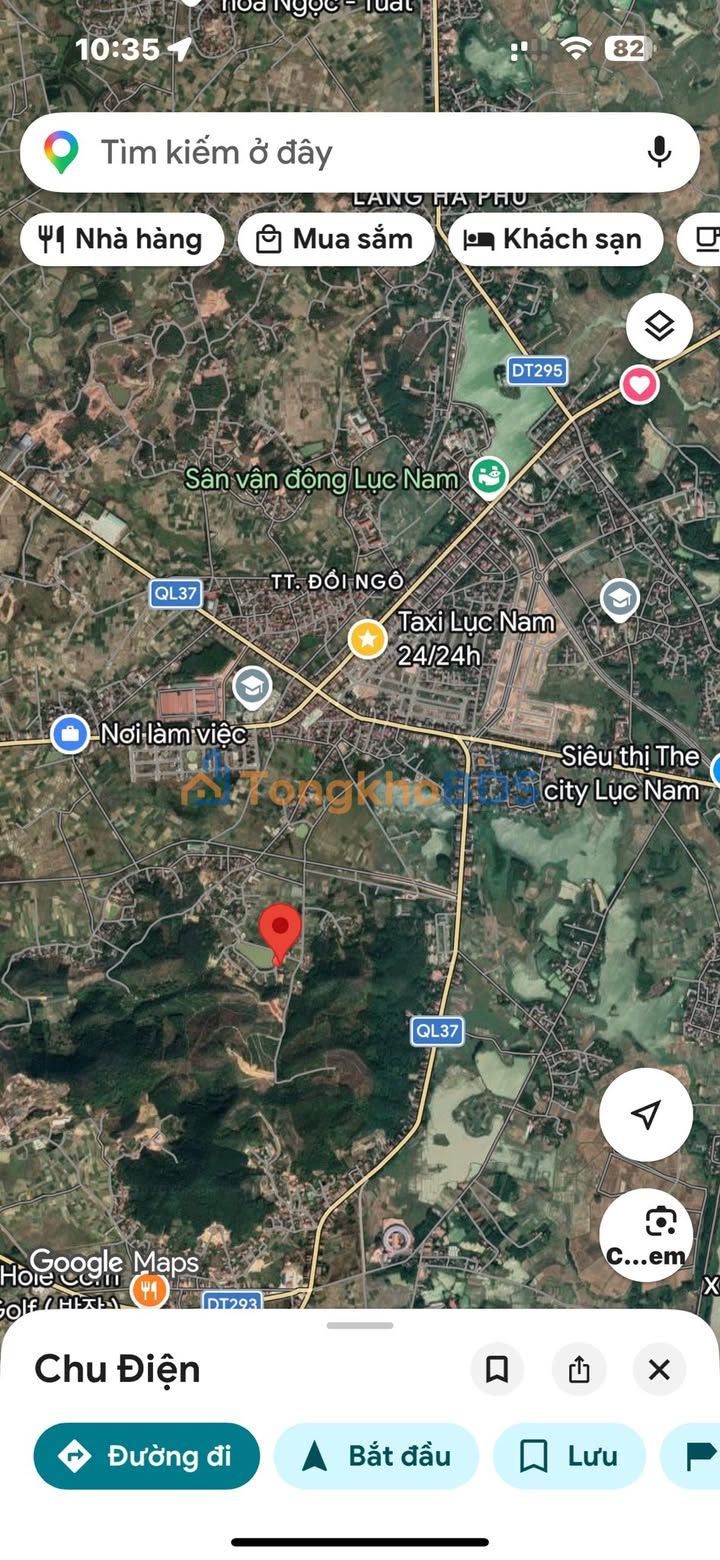Filter map by Mua sắm
The height and width of the screenshot is (1560, 720).
pyautogui.click(x=335, y=240)
